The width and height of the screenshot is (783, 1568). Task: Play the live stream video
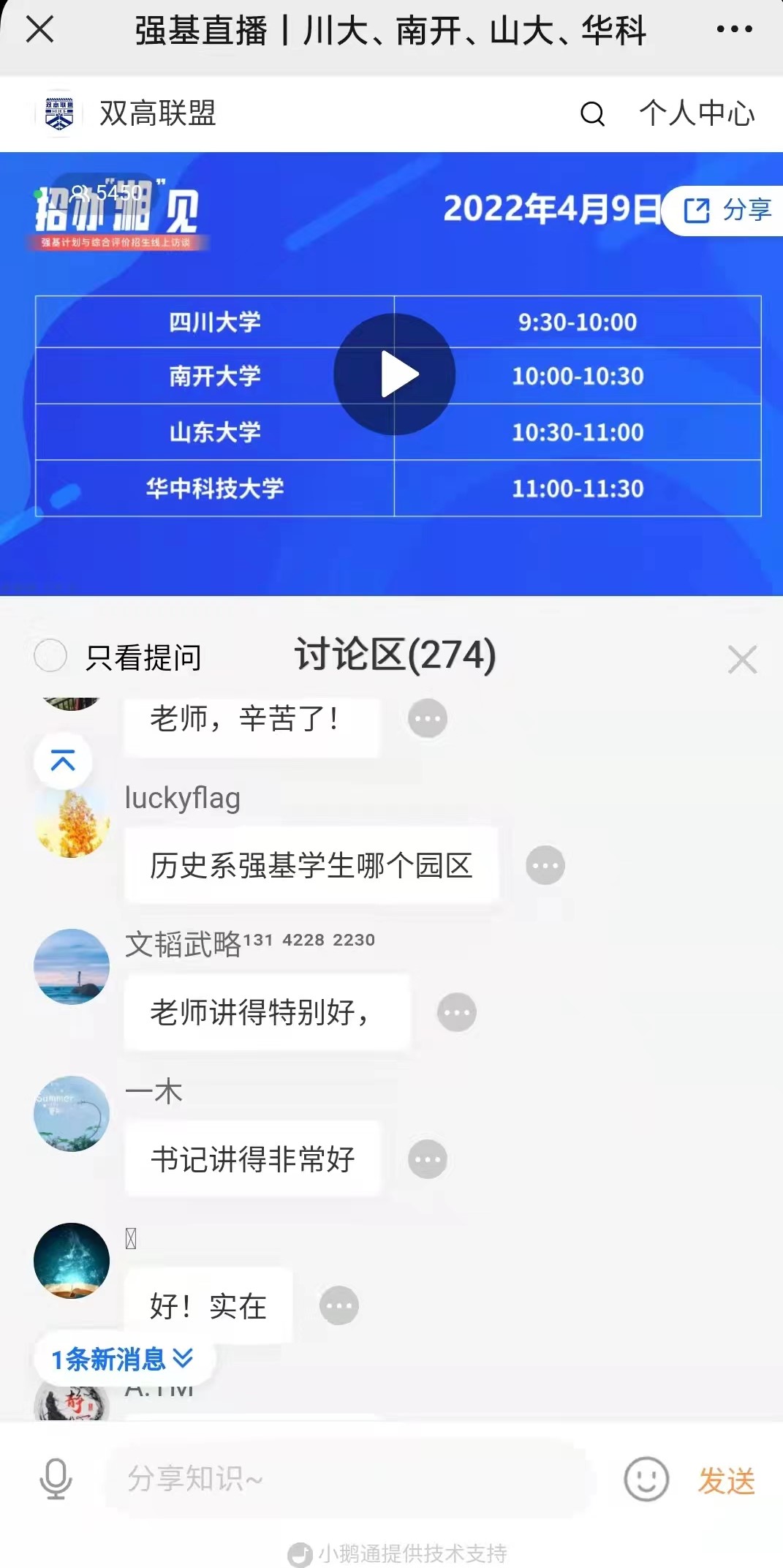click(x=395, y=374)
